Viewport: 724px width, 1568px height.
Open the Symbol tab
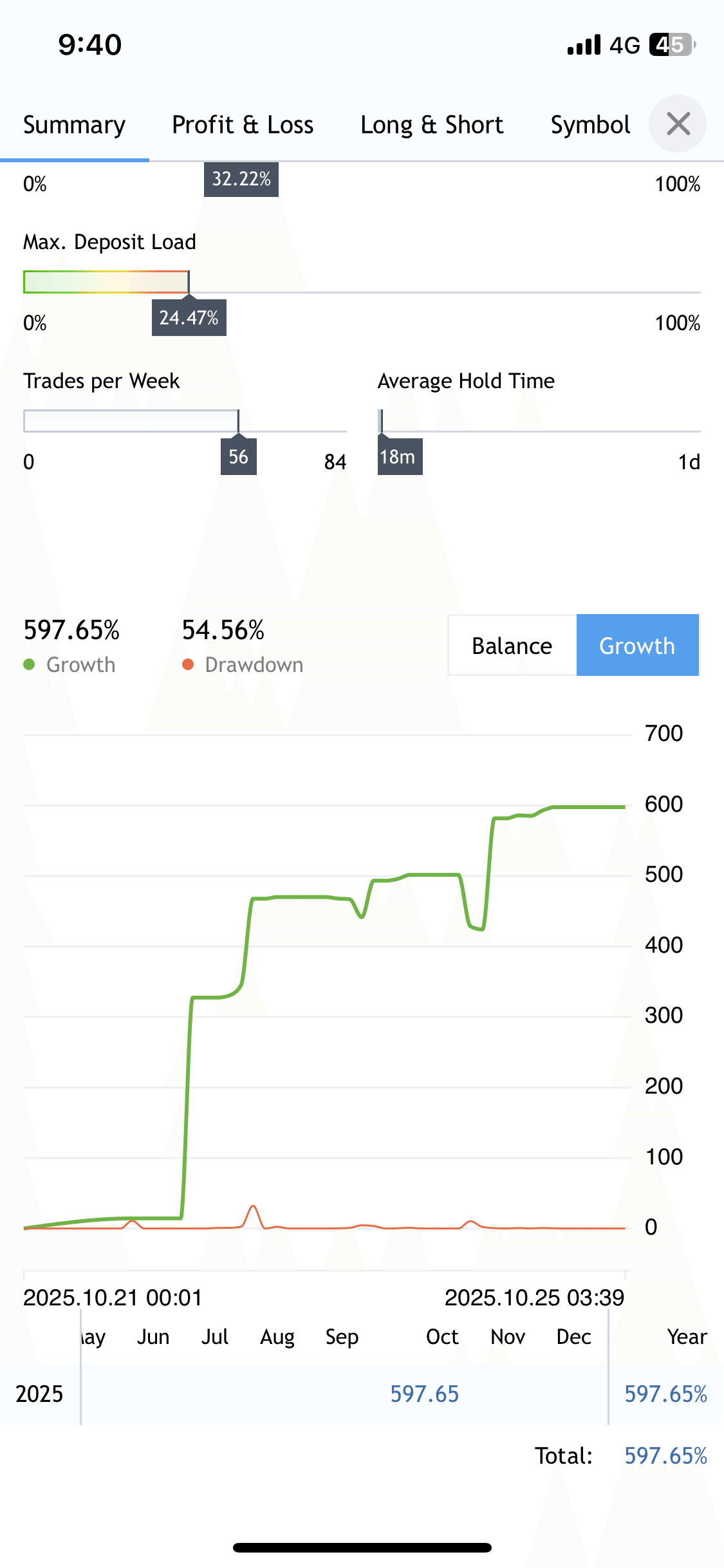click(590, 125)
